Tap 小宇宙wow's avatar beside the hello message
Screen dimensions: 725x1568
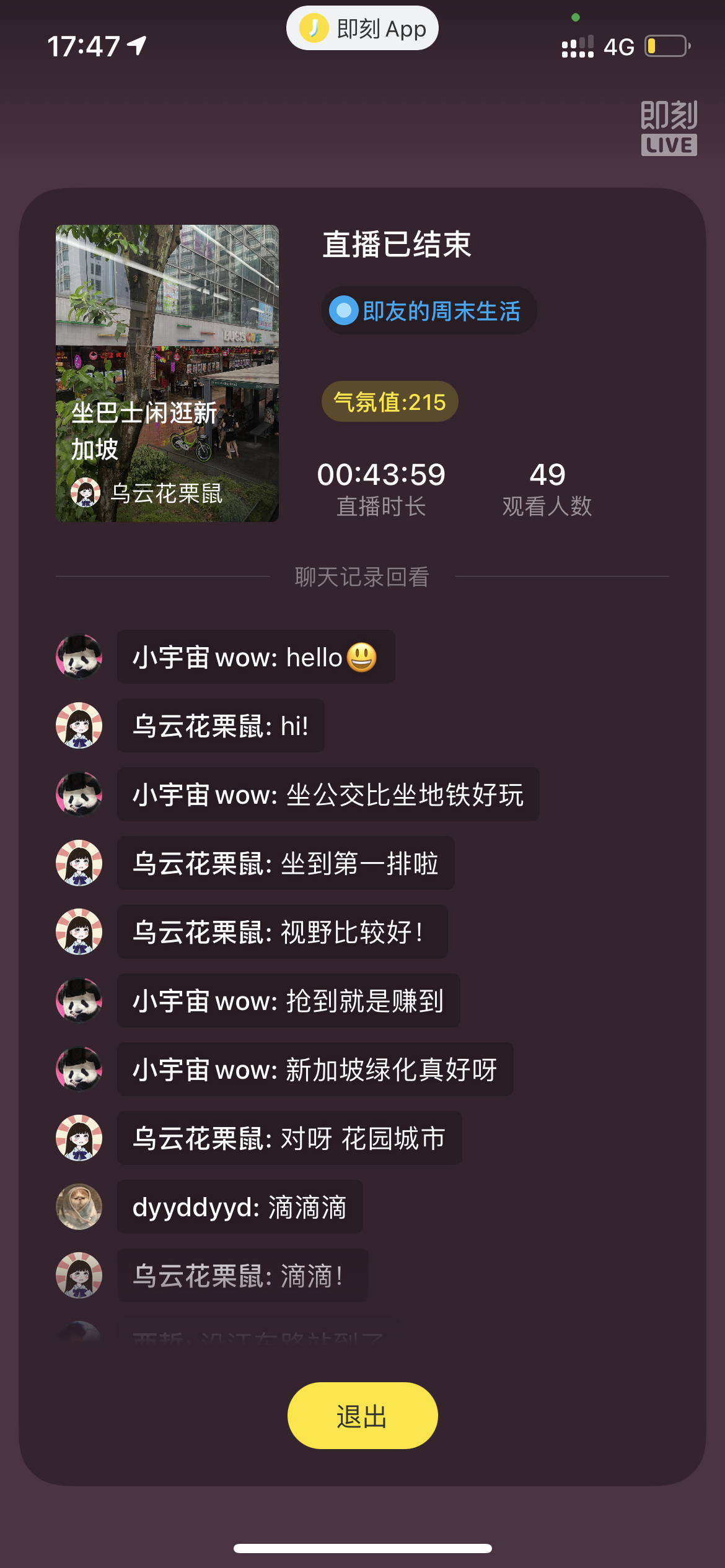(x=79, y=657)
